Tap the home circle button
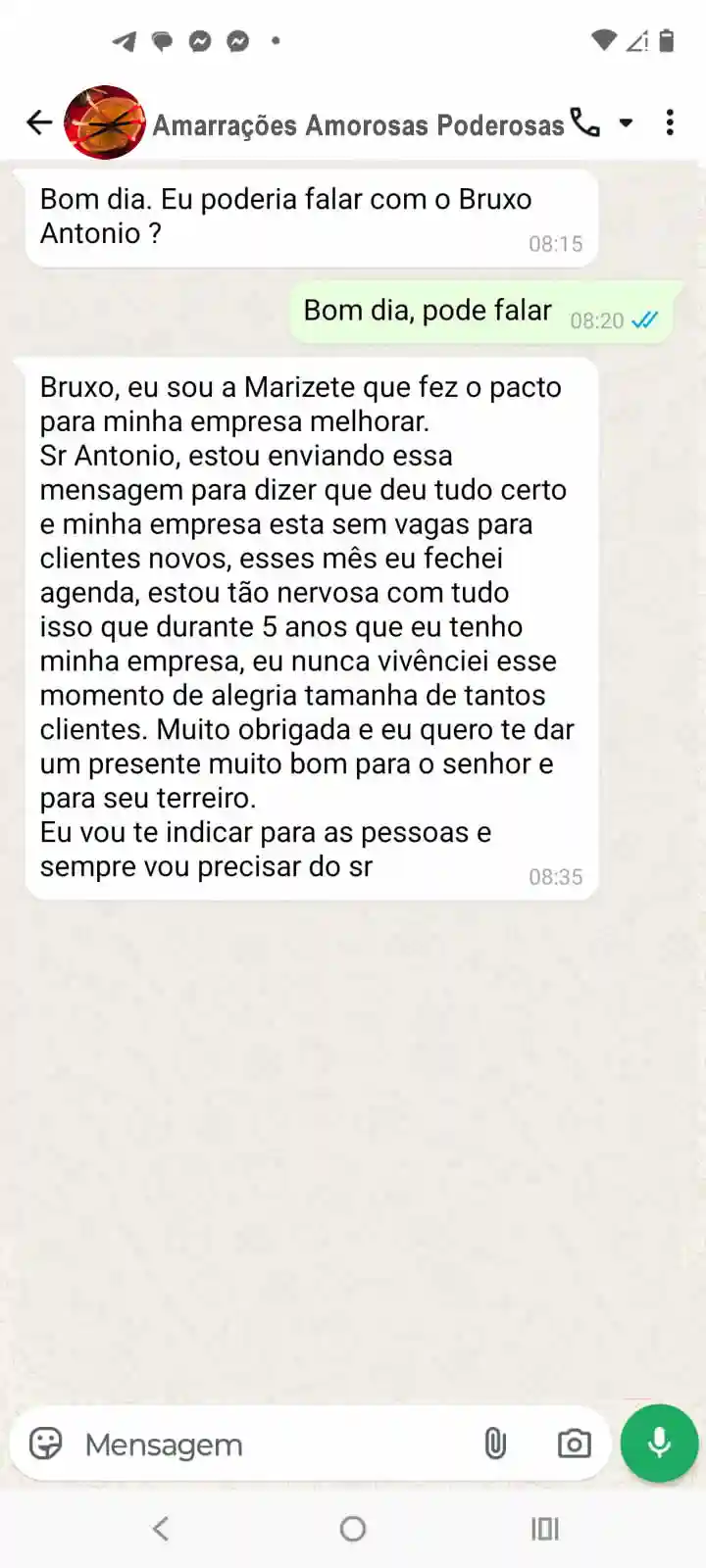The image size is (706, 1568). pyautogui.click(x=352, y=1528)
